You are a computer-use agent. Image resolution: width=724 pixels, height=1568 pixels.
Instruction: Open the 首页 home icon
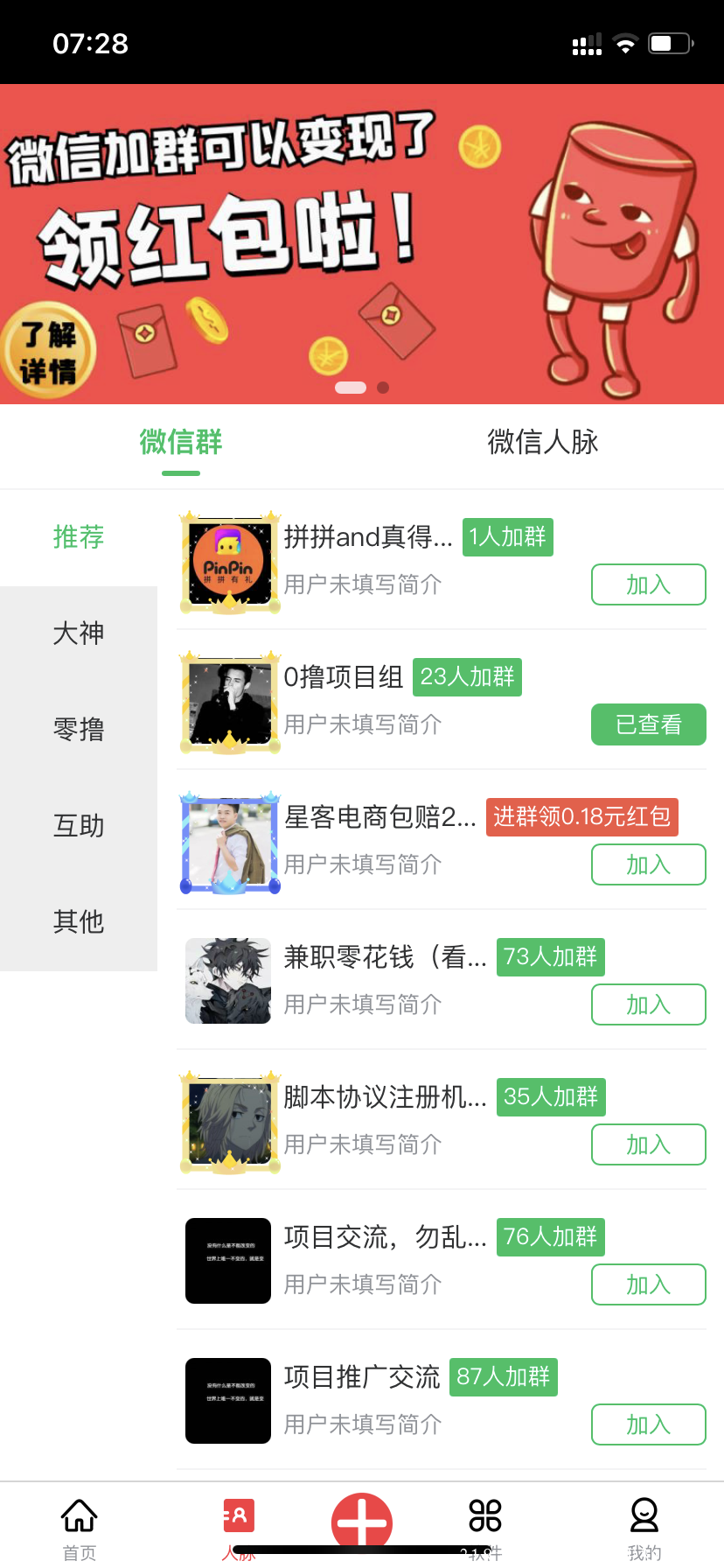(x=79, y=1522)
